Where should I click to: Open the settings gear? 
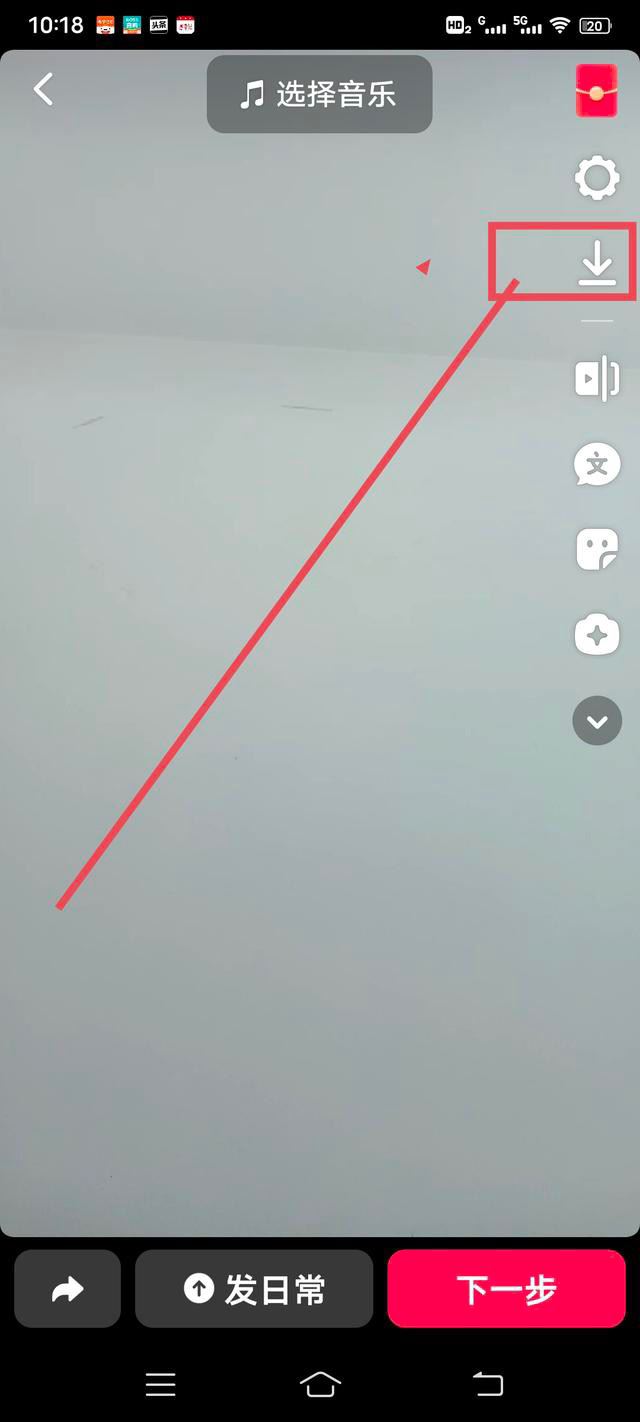[x=596, y=180]
